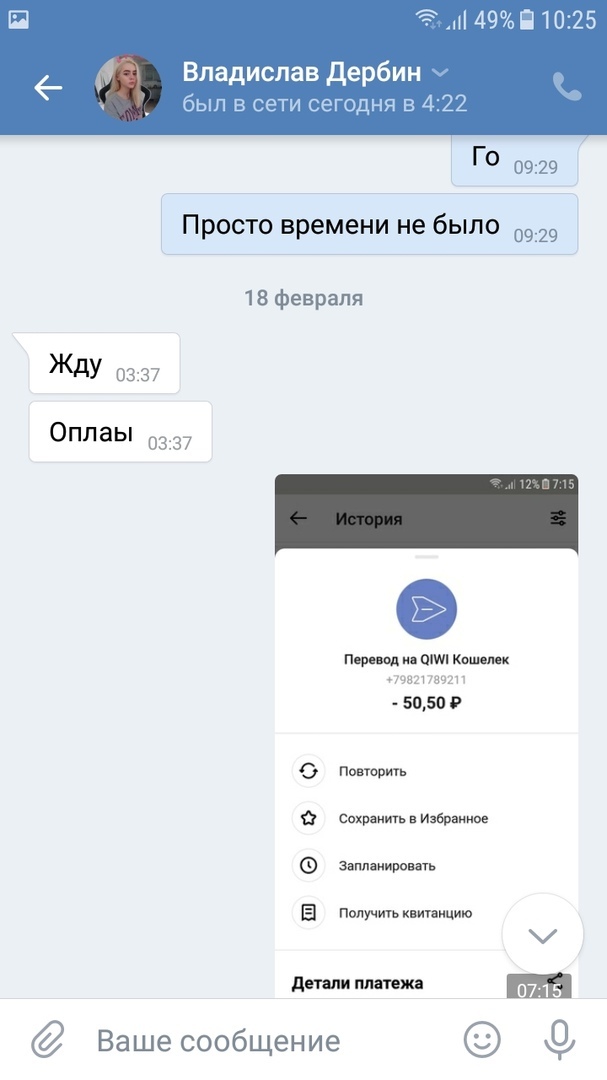Viewport: 607px width, 1080px height.
Task: Jump to the latest messages
Action: (542, 935)
